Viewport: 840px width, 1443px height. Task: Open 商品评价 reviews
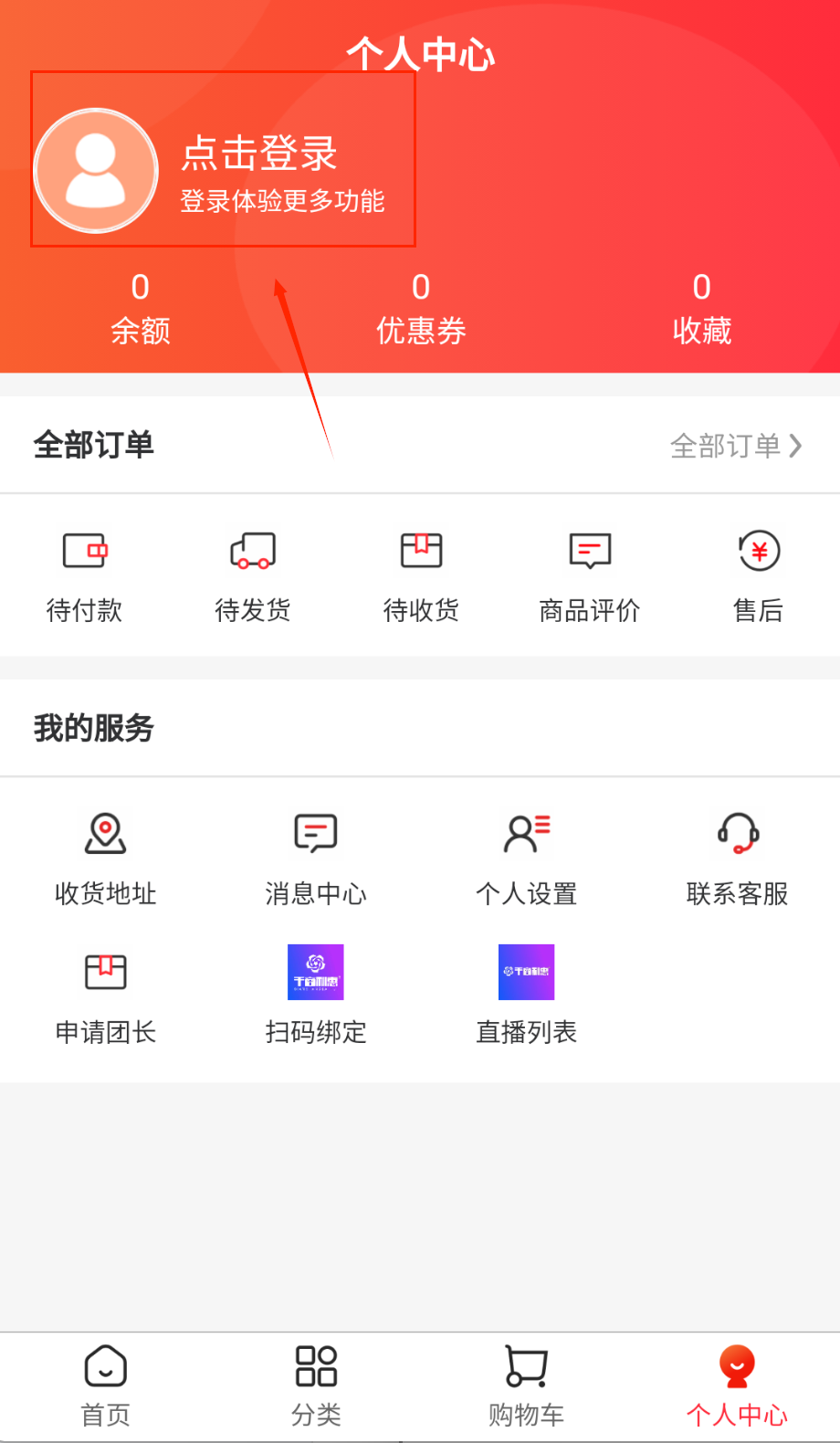(589, 574)
